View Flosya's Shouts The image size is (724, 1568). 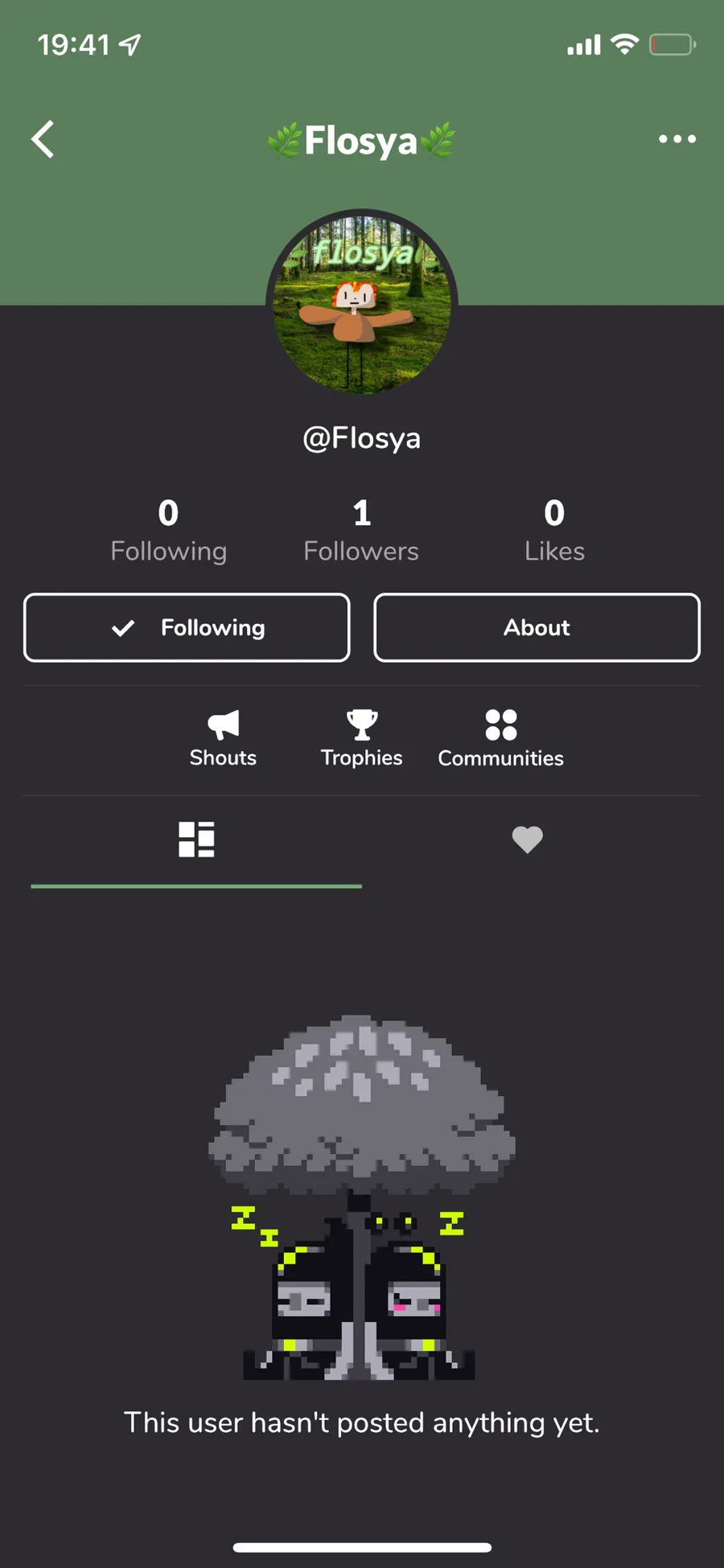coord(223,738)
